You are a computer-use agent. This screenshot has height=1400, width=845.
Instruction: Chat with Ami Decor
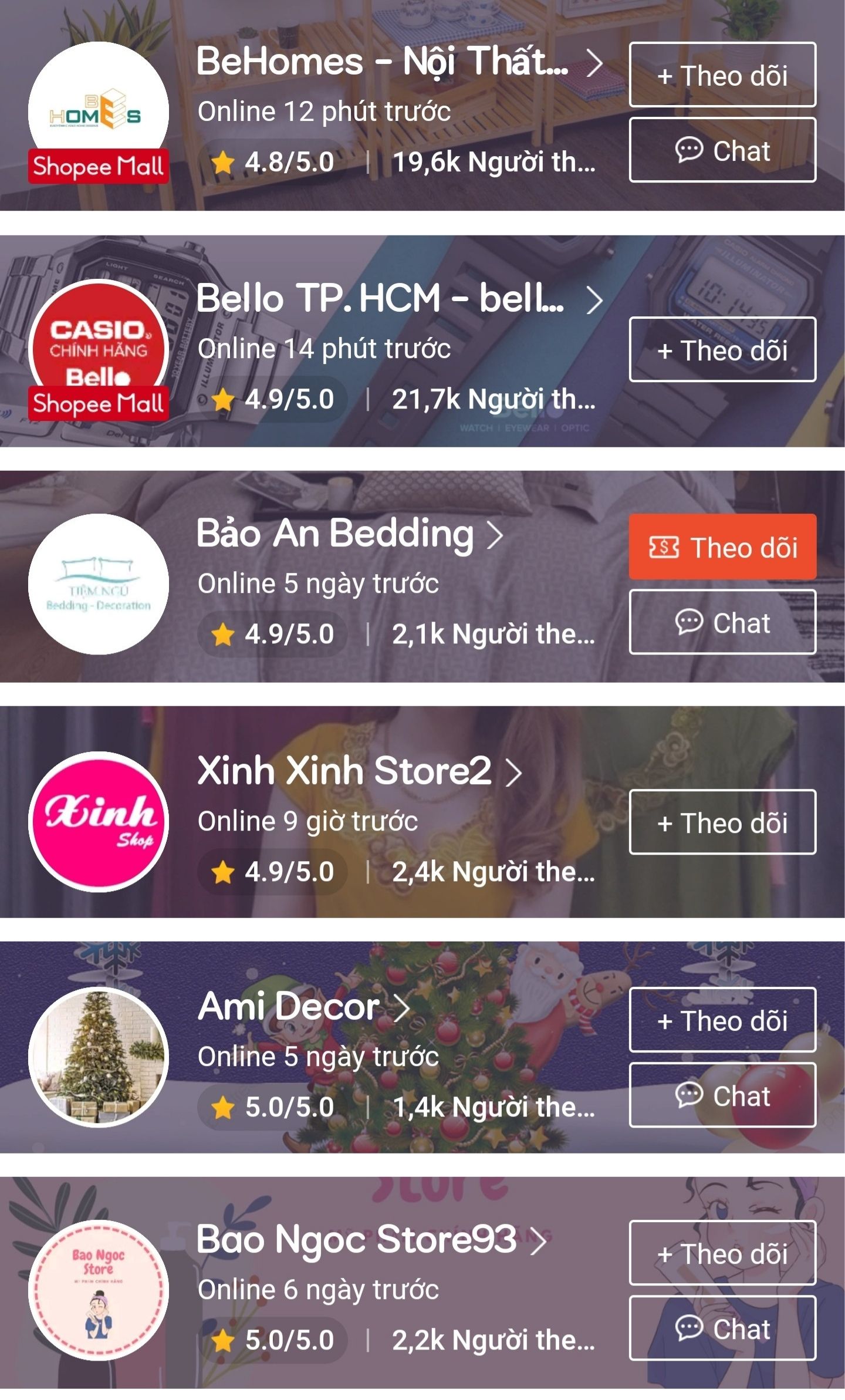tap(722, 1095)
